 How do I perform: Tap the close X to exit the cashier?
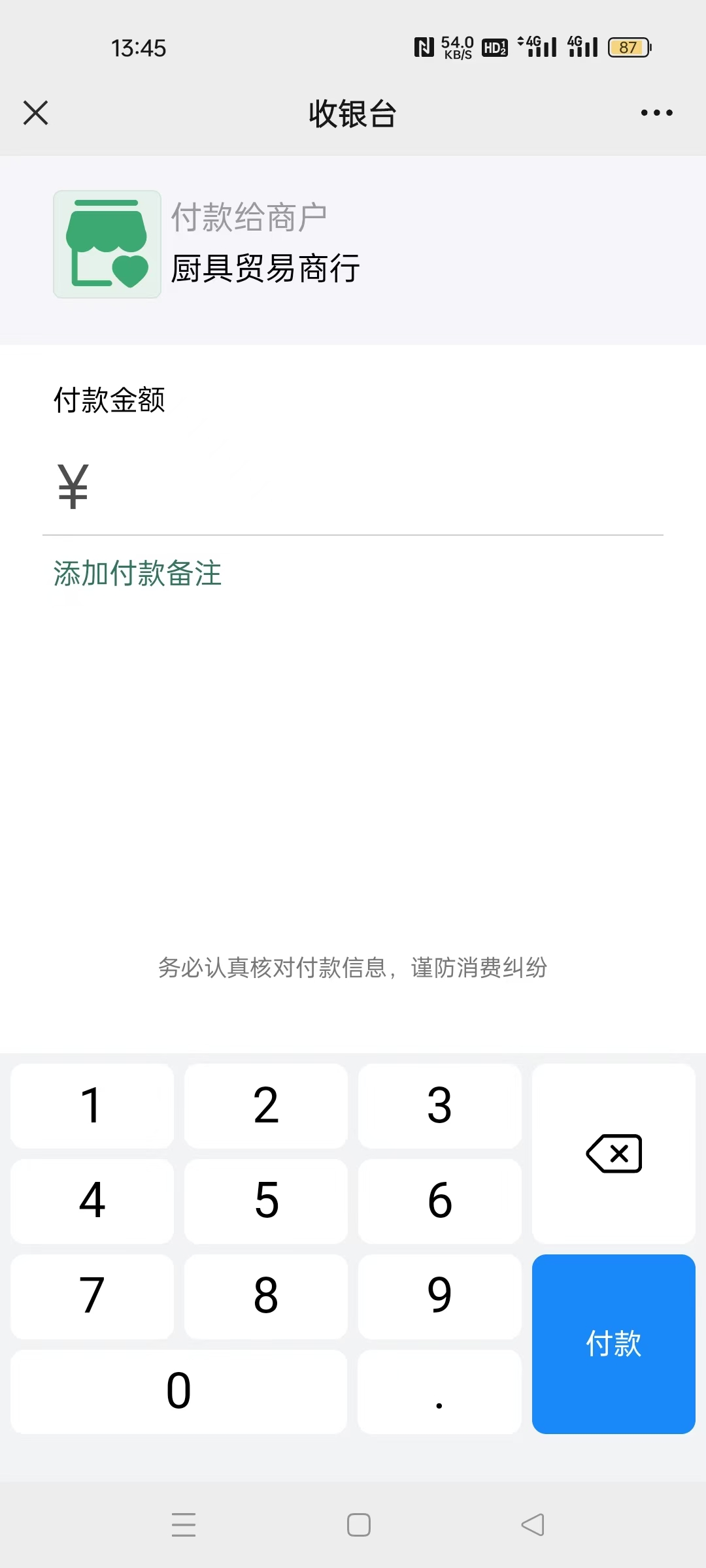coord(36,112)
